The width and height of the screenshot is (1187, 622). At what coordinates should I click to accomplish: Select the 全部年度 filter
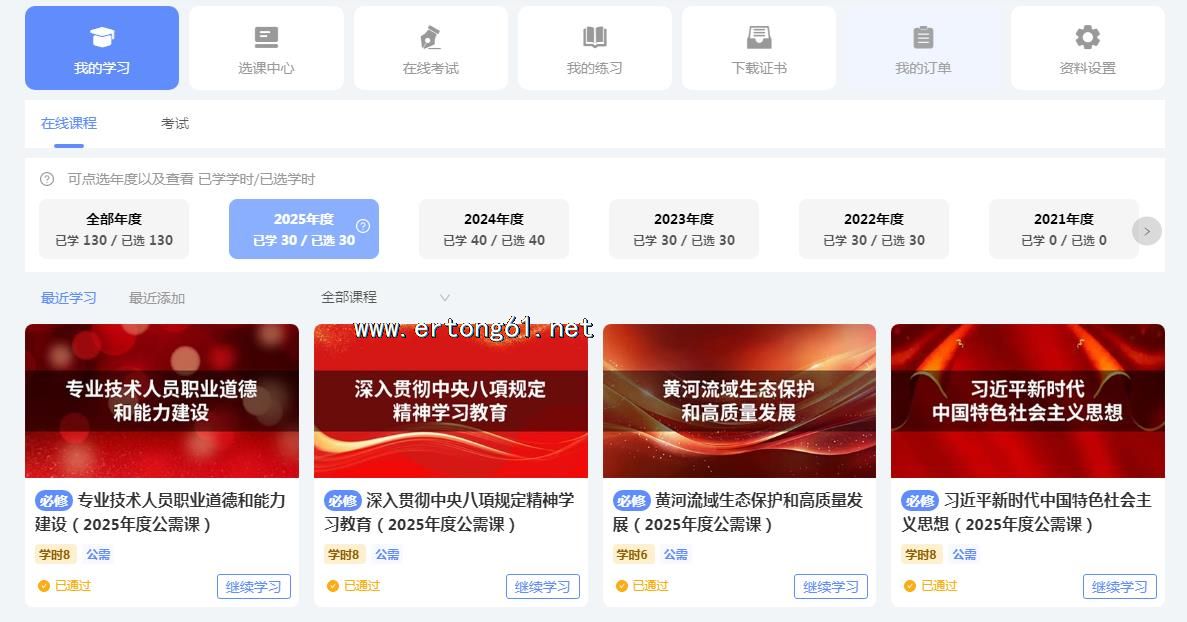(x=114, y=229)
